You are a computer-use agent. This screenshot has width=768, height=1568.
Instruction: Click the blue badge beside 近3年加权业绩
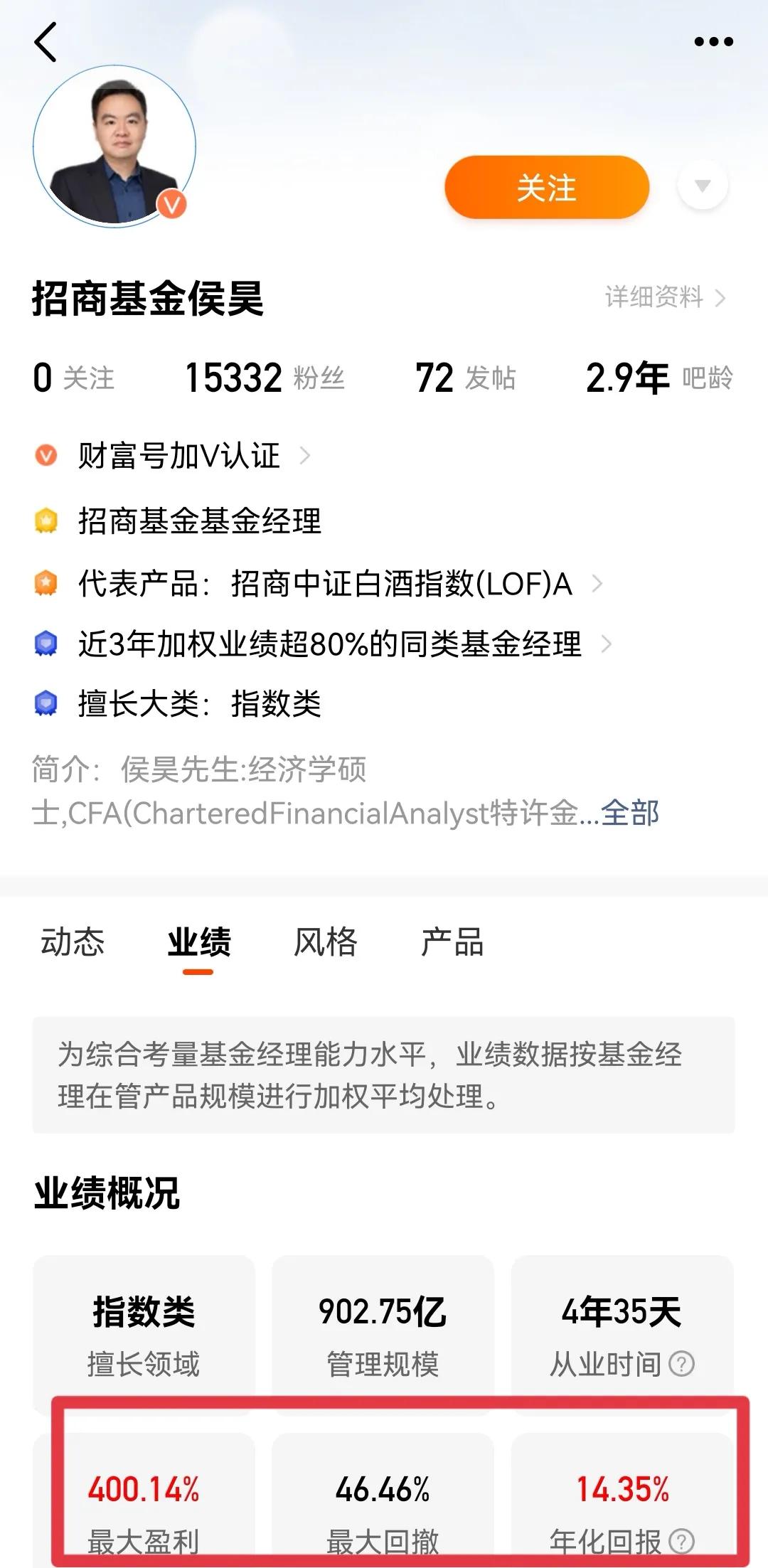[x=44, y=642]
